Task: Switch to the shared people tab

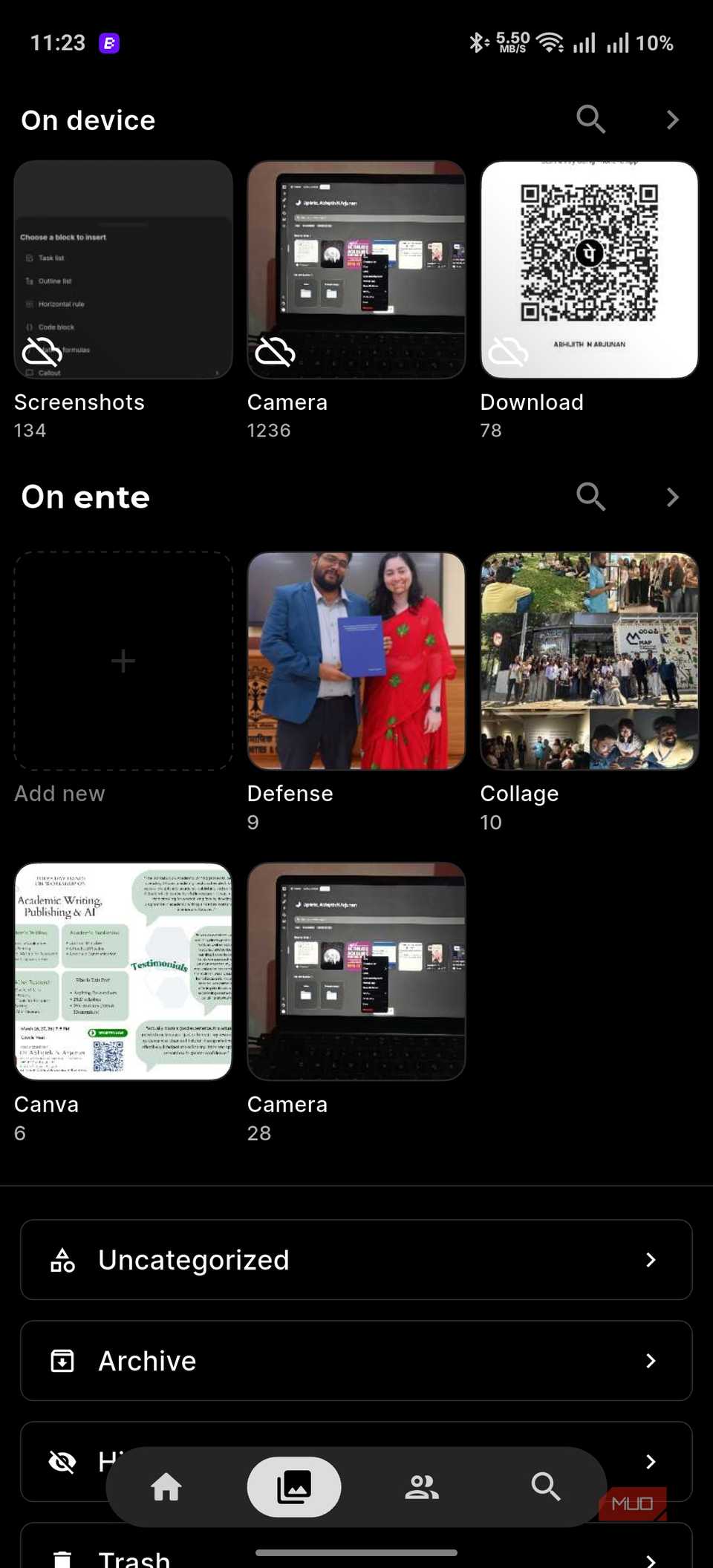Action: click(x=421, y=1487)
